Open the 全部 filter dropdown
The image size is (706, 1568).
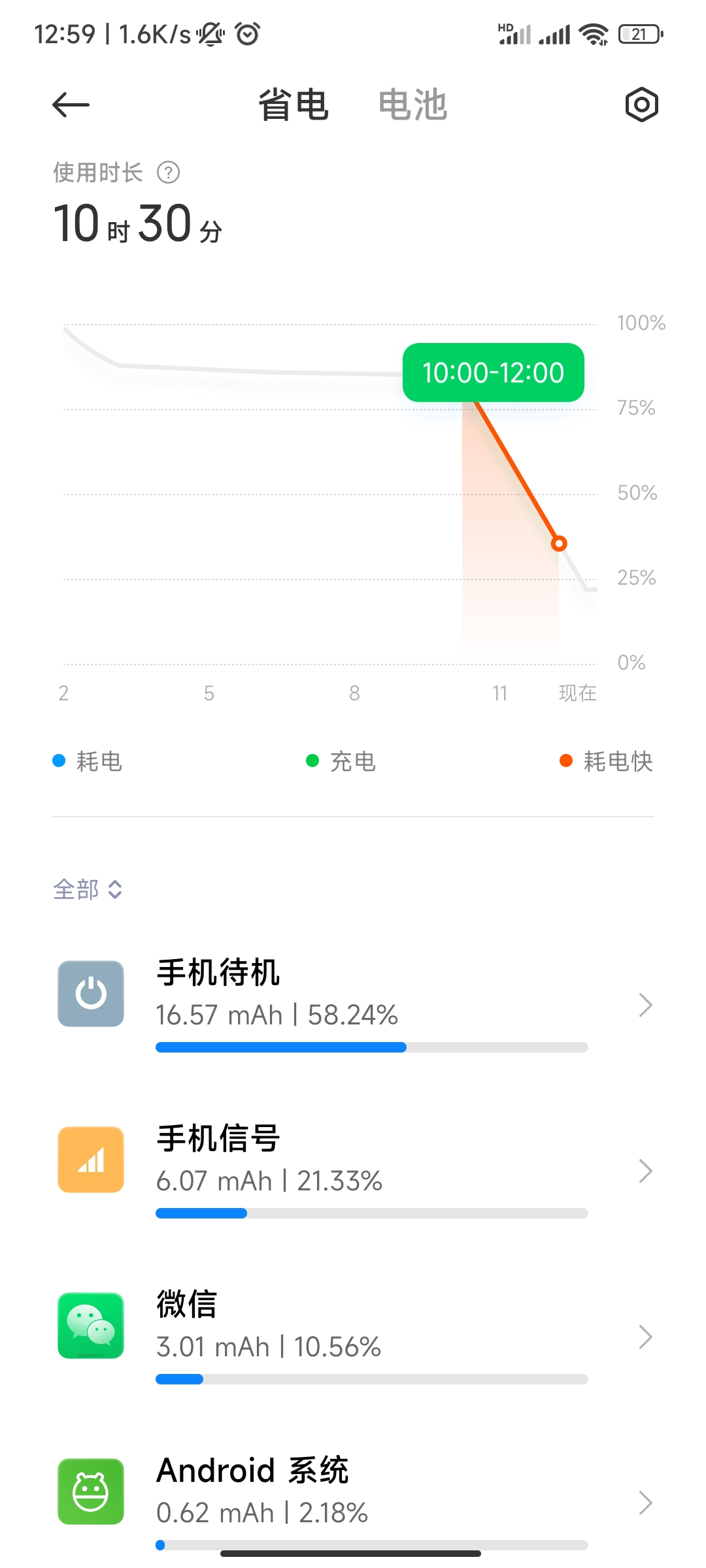[88, 889]
